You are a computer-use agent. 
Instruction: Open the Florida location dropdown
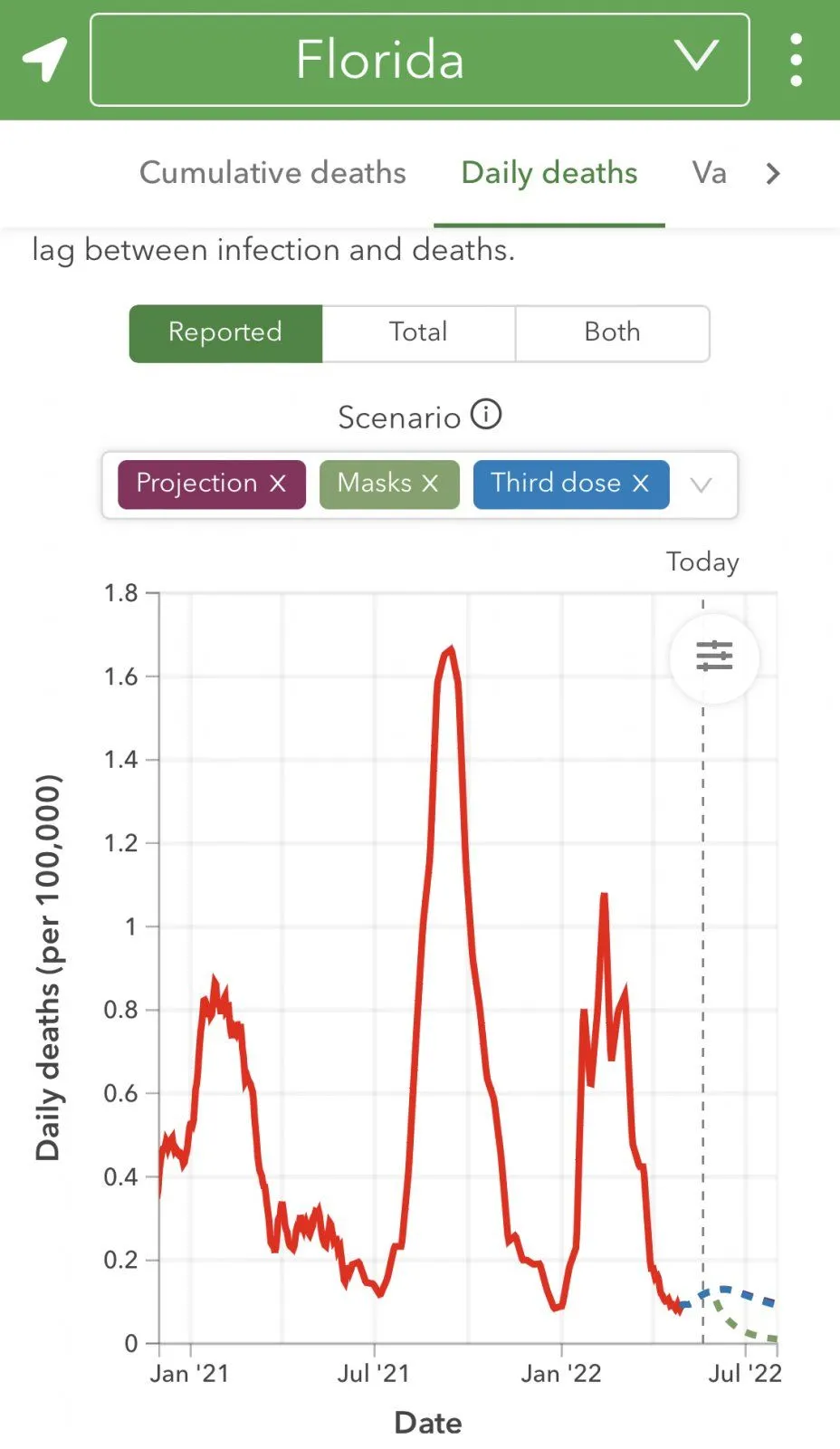[420, 60]
